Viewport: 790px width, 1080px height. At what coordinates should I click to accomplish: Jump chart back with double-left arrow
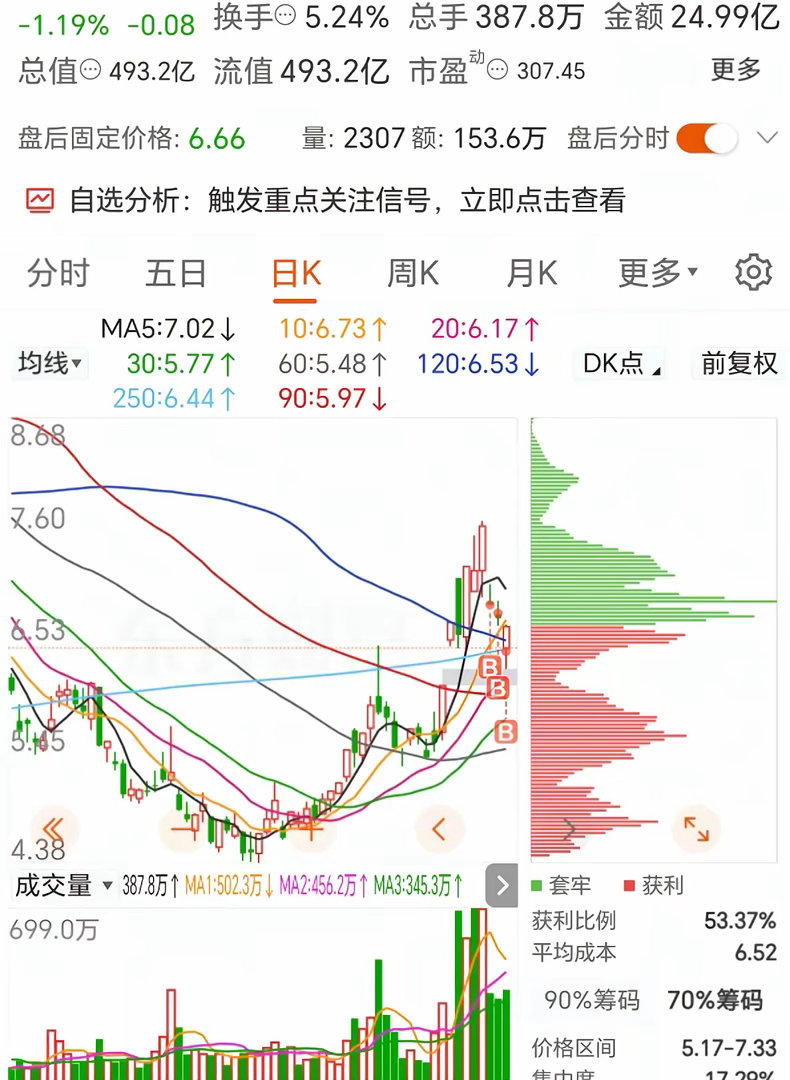point(54,829)
